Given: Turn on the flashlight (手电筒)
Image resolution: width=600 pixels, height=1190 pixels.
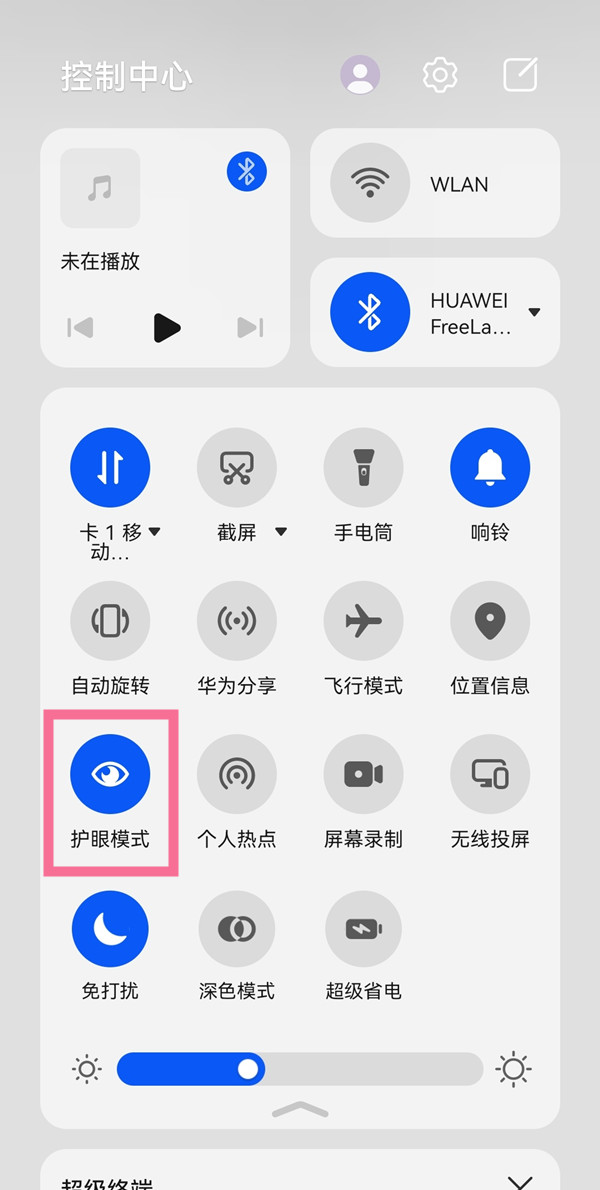Looking at the screenshot, I should (x=363, y=468).
